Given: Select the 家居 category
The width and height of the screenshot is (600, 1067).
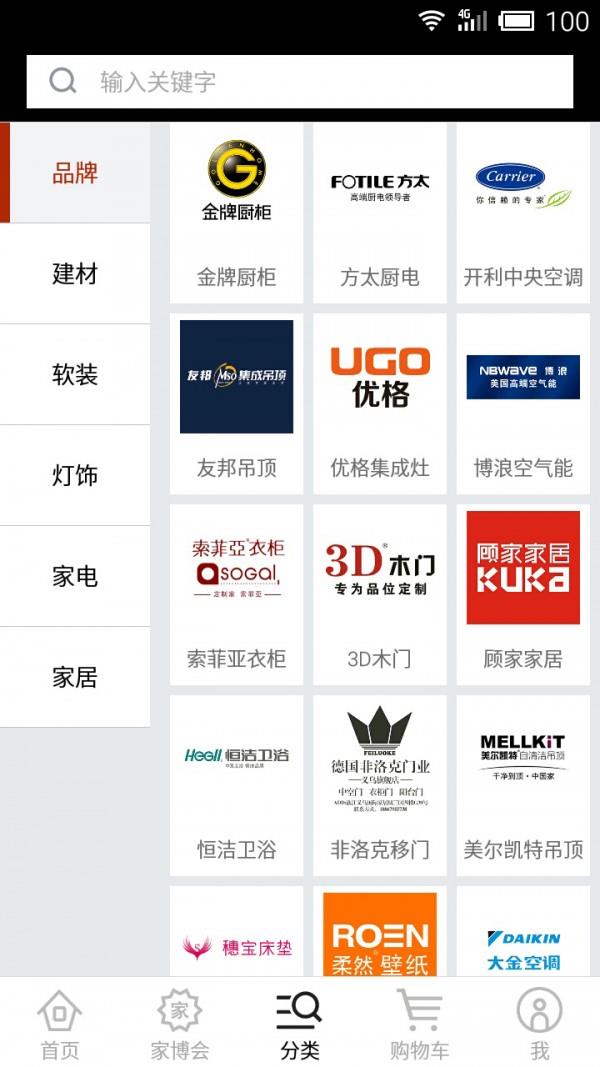Looking at the screenshot, I should pyautogui.click(x=75, y=676).
